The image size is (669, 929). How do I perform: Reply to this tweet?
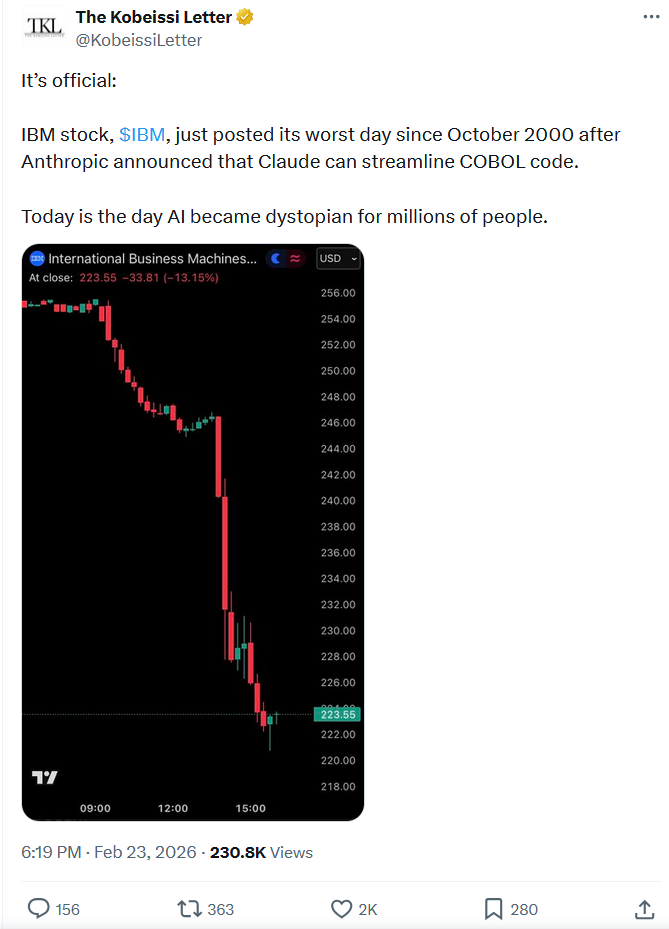[39, 909]
